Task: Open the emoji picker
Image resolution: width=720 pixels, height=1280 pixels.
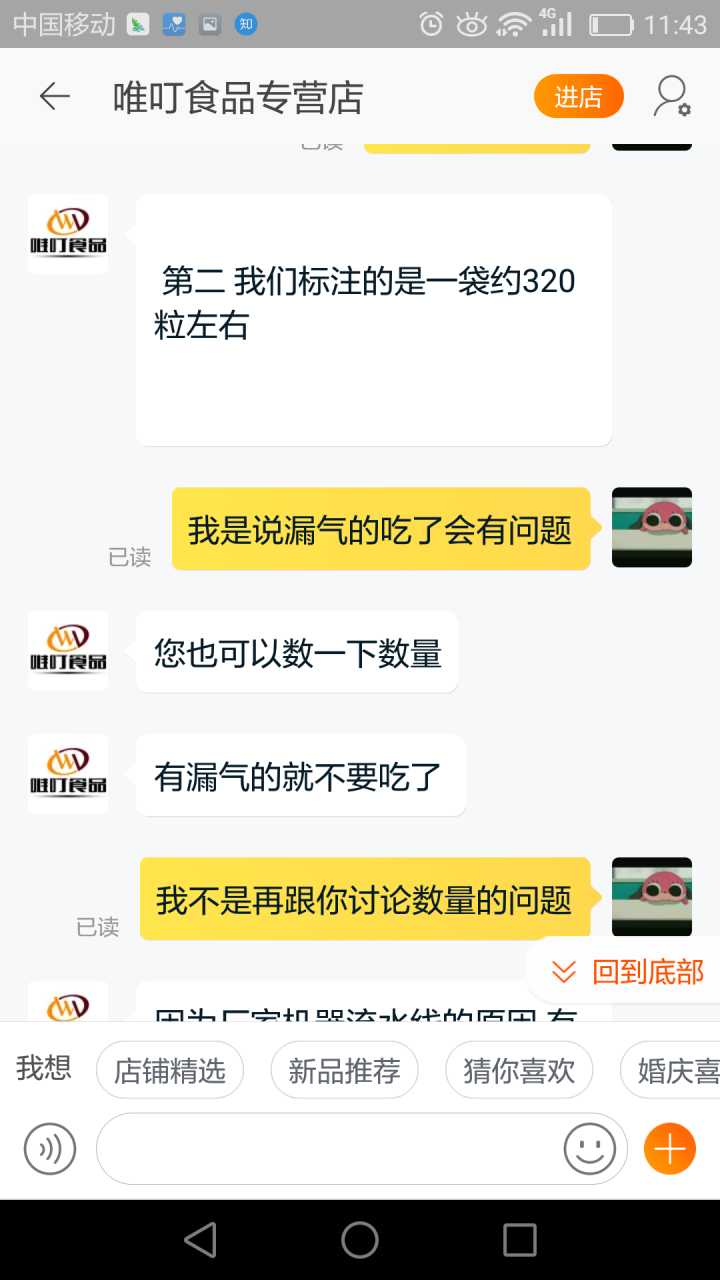Action: coord(590,1149)
